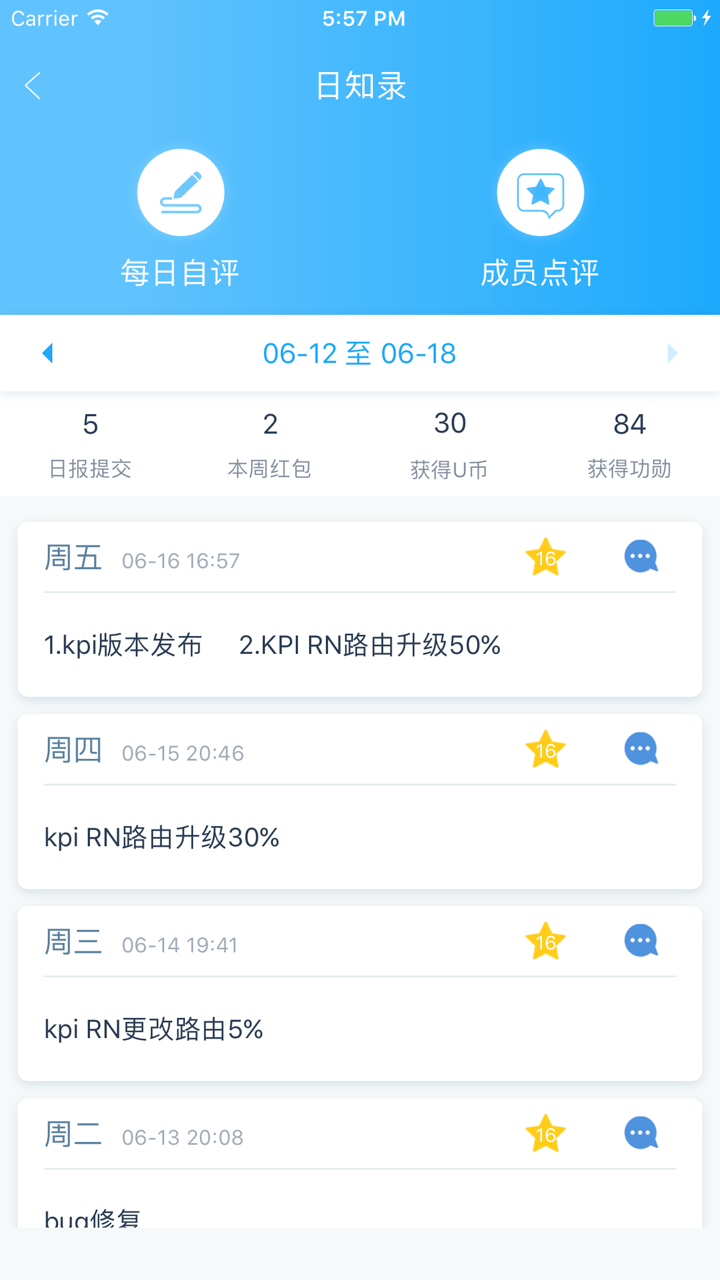Open the date range 06-12 至 06-18
This screenshot has width=720, height=1280.
coord(360,353)
